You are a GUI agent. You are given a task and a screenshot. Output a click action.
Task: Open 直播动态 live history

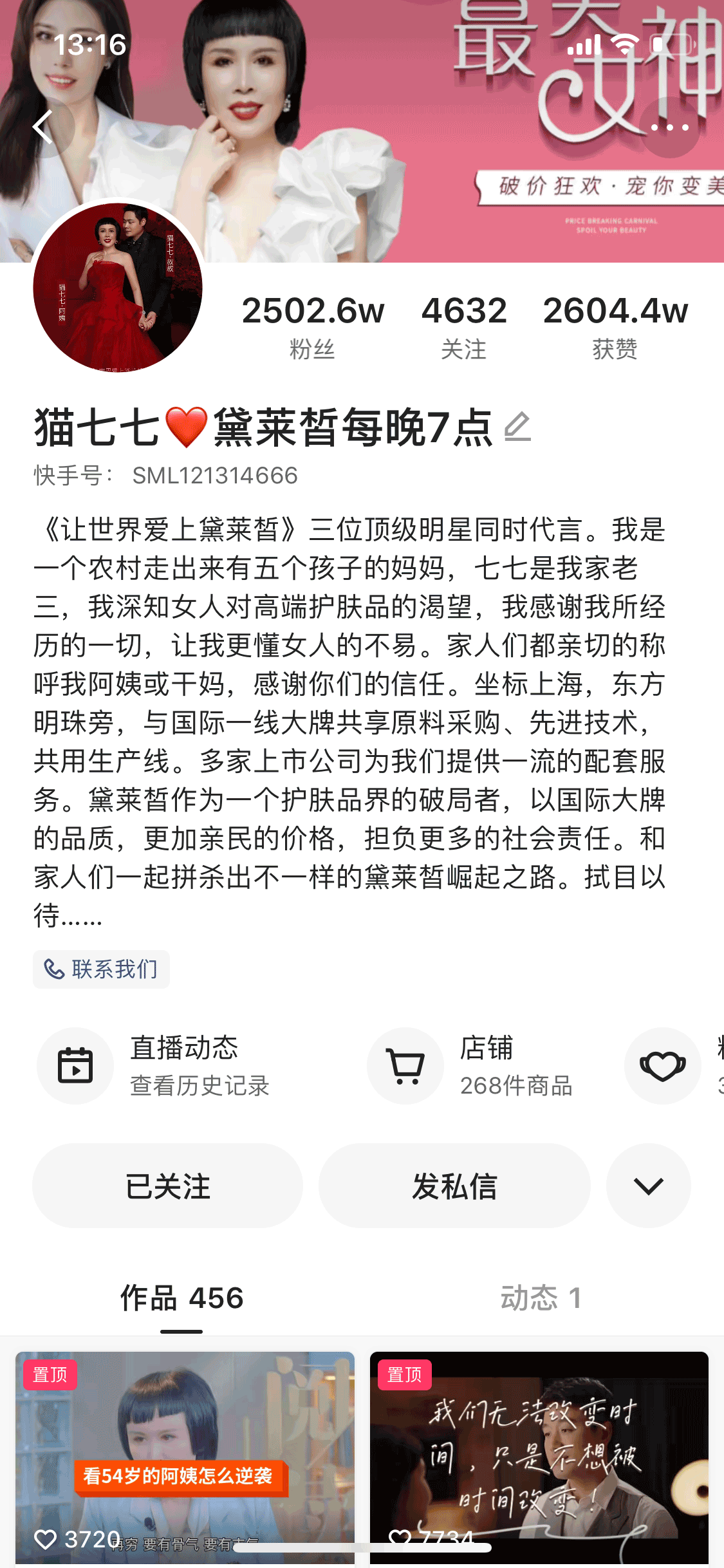(154, 1065)
